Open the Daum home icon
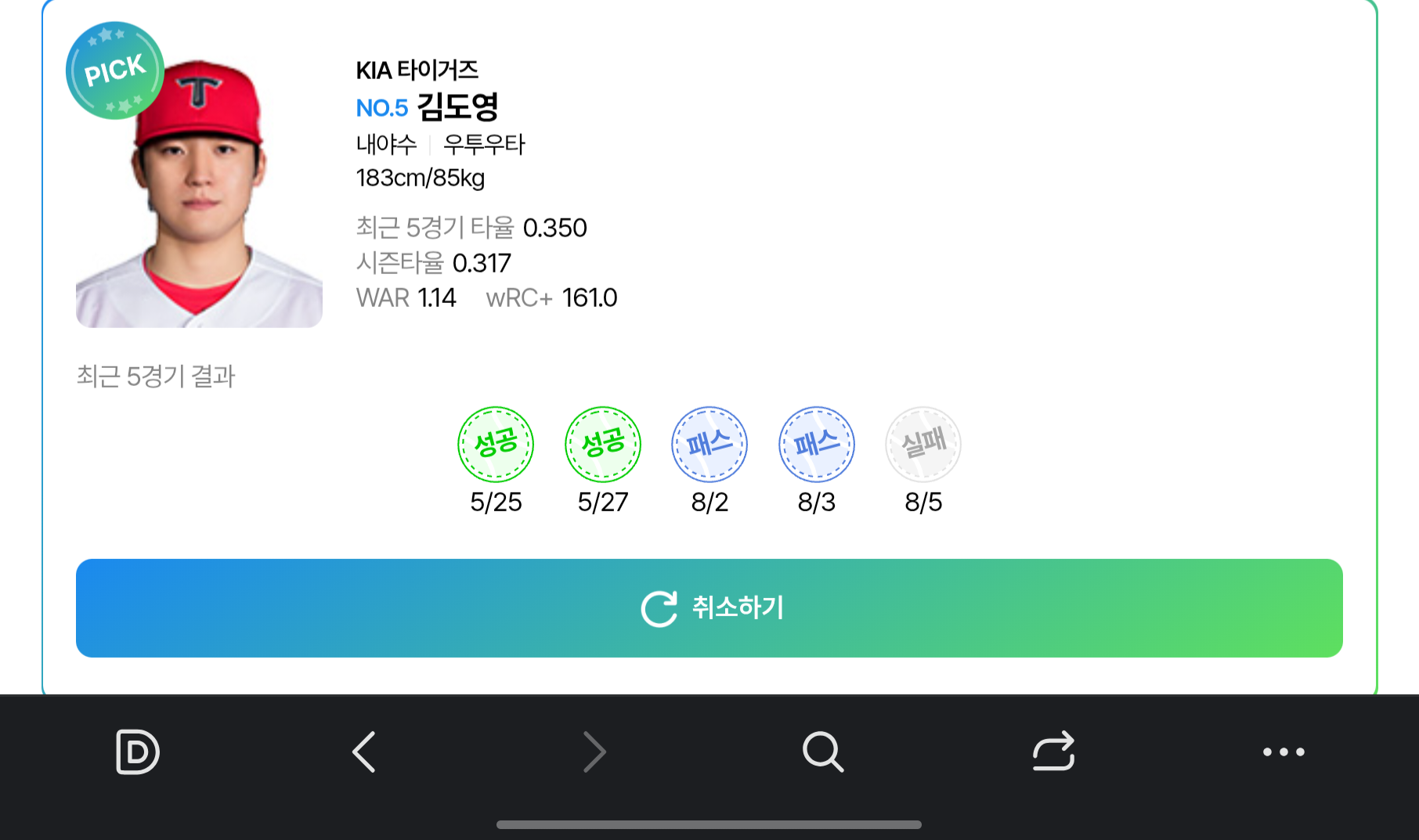 (137, 752)
